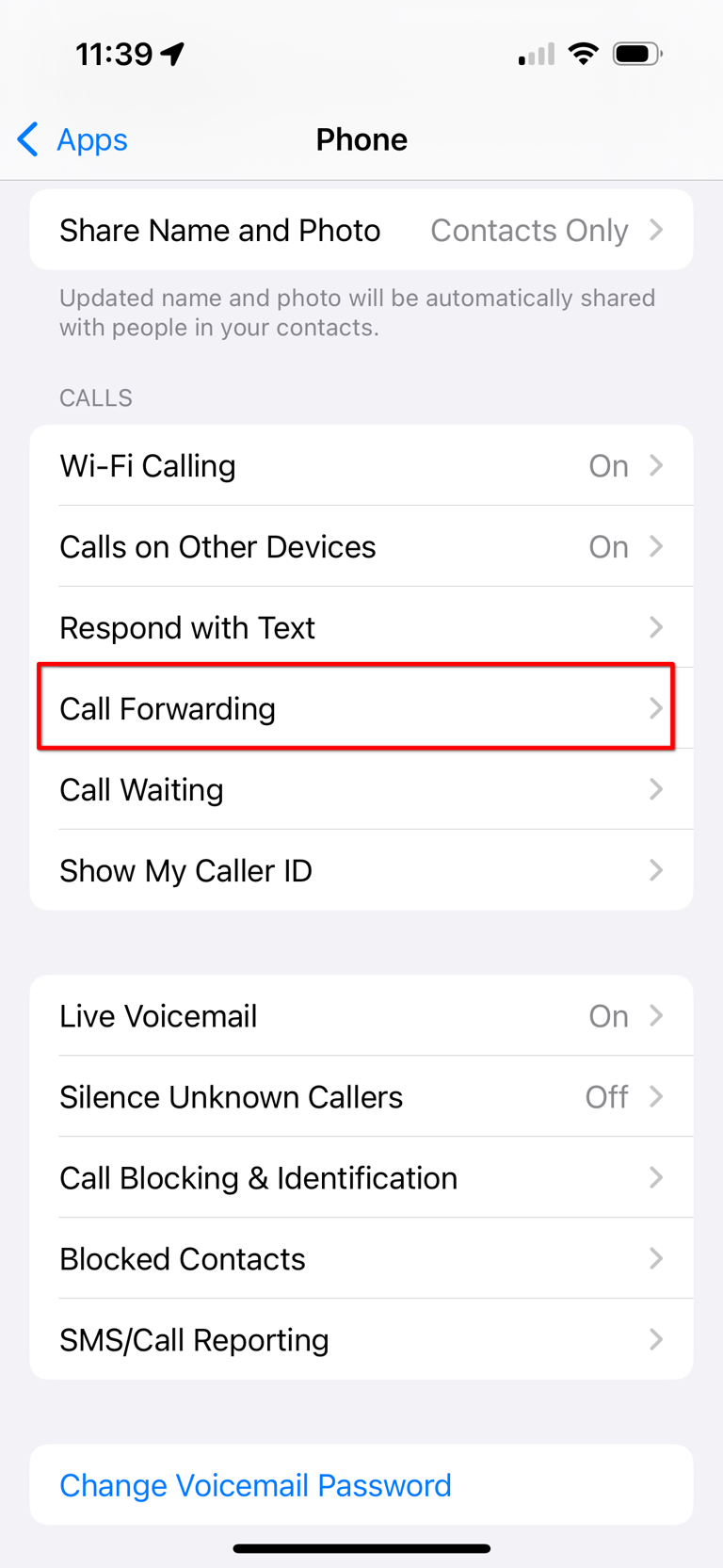Open Call Forwarding settings
This screenshot has width=723, height=1568.
[361, 708]
